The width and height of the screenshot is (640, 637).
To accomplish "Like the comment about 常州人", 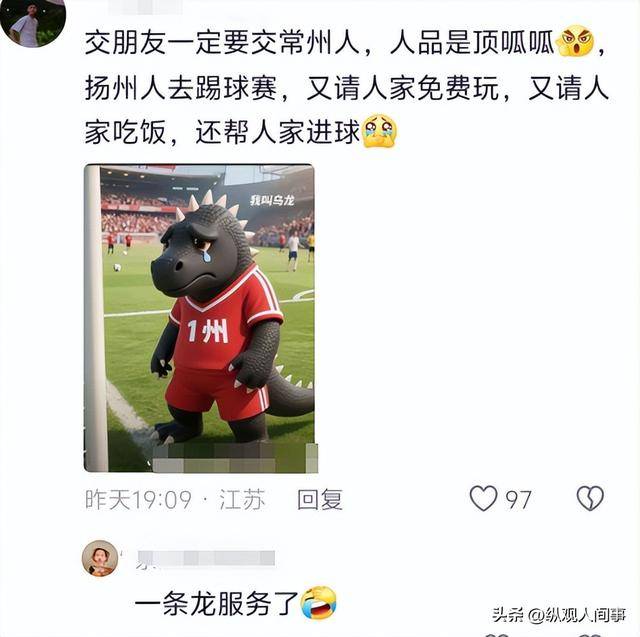I will point(484,499).
